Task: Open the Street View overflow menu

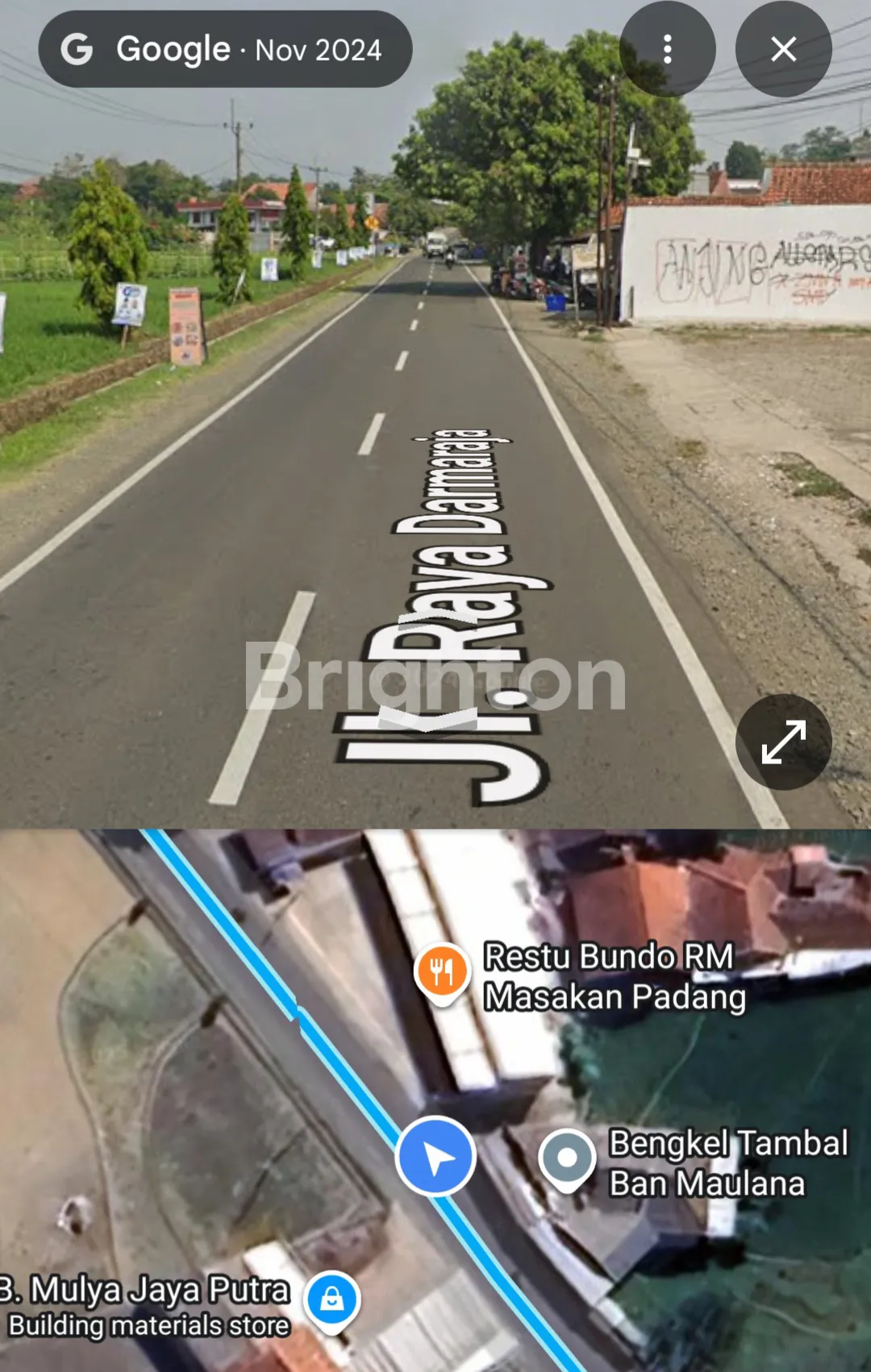Action: pos(667,49)
